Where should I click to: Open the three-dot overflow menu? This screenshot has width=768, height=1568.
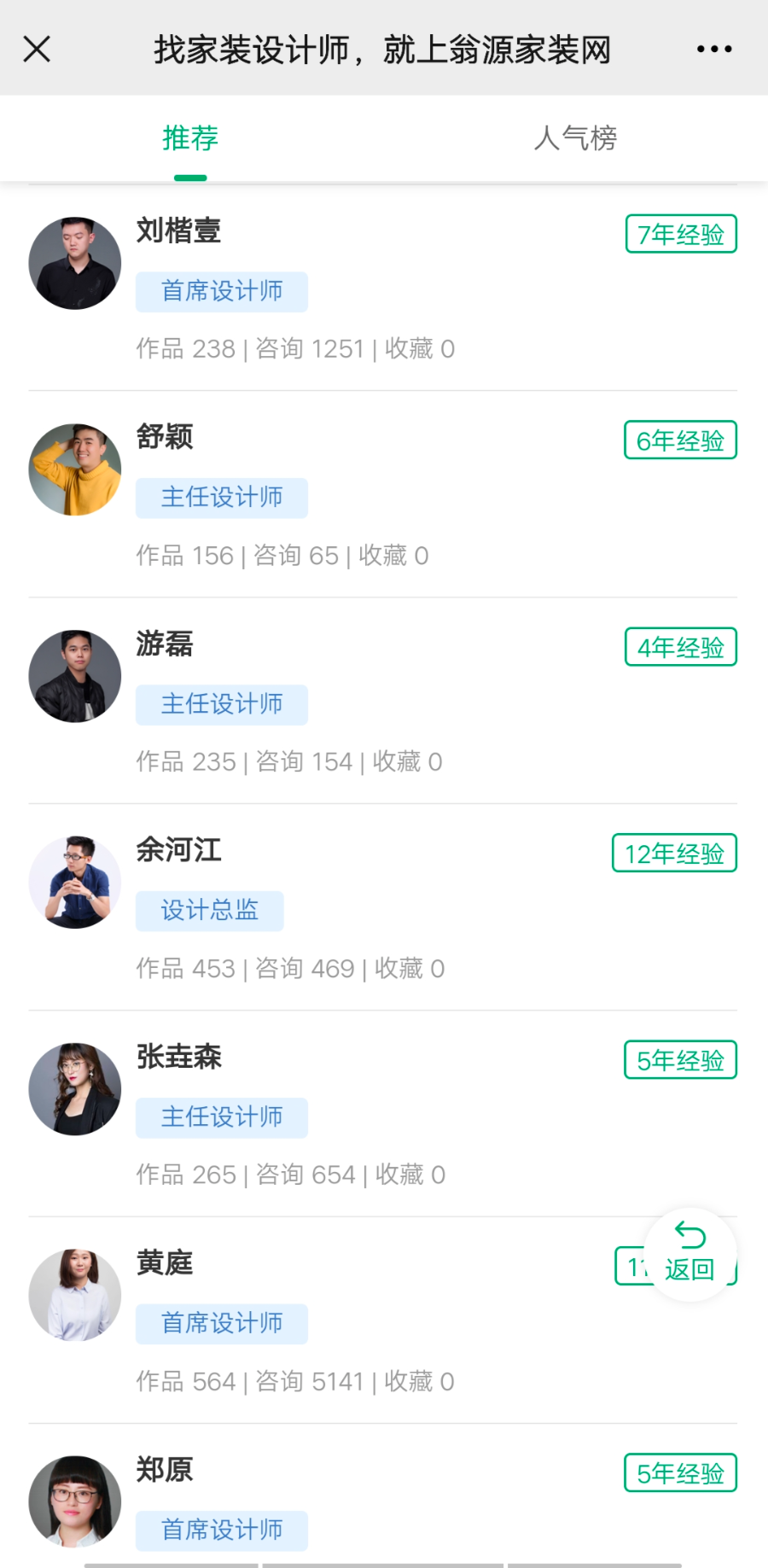pos(713,49)
